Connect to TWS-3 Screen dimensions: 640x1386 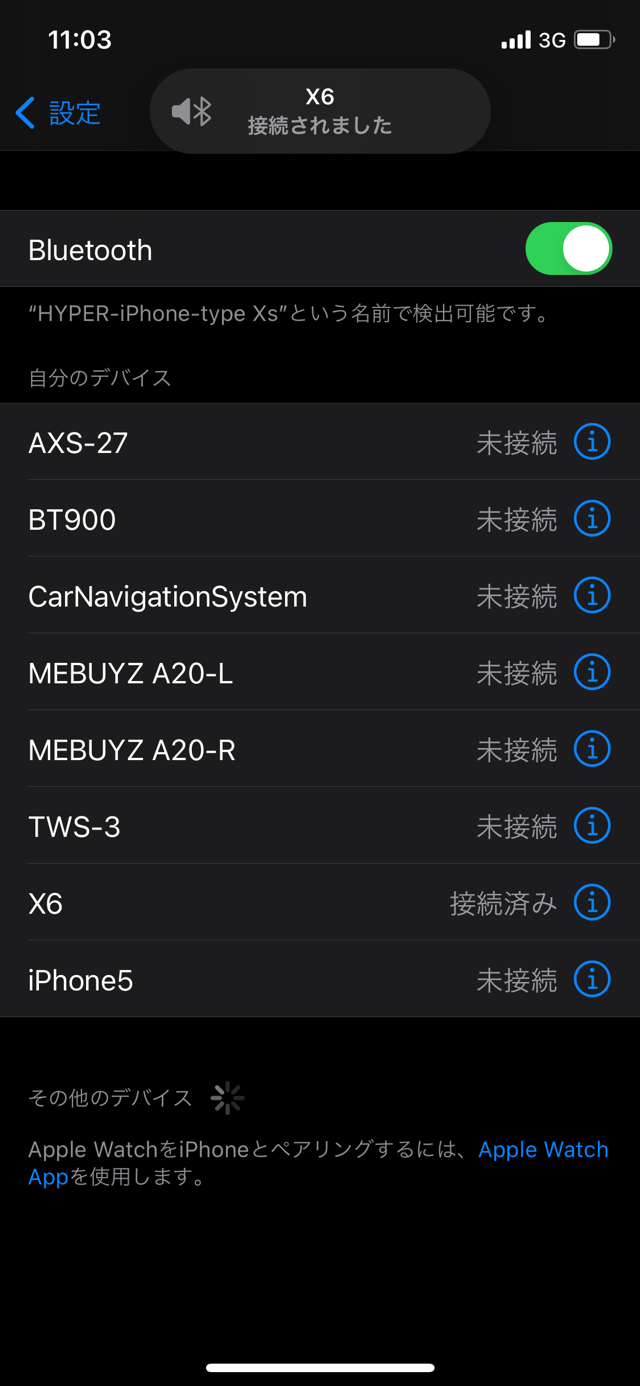(x=320, y=826)
